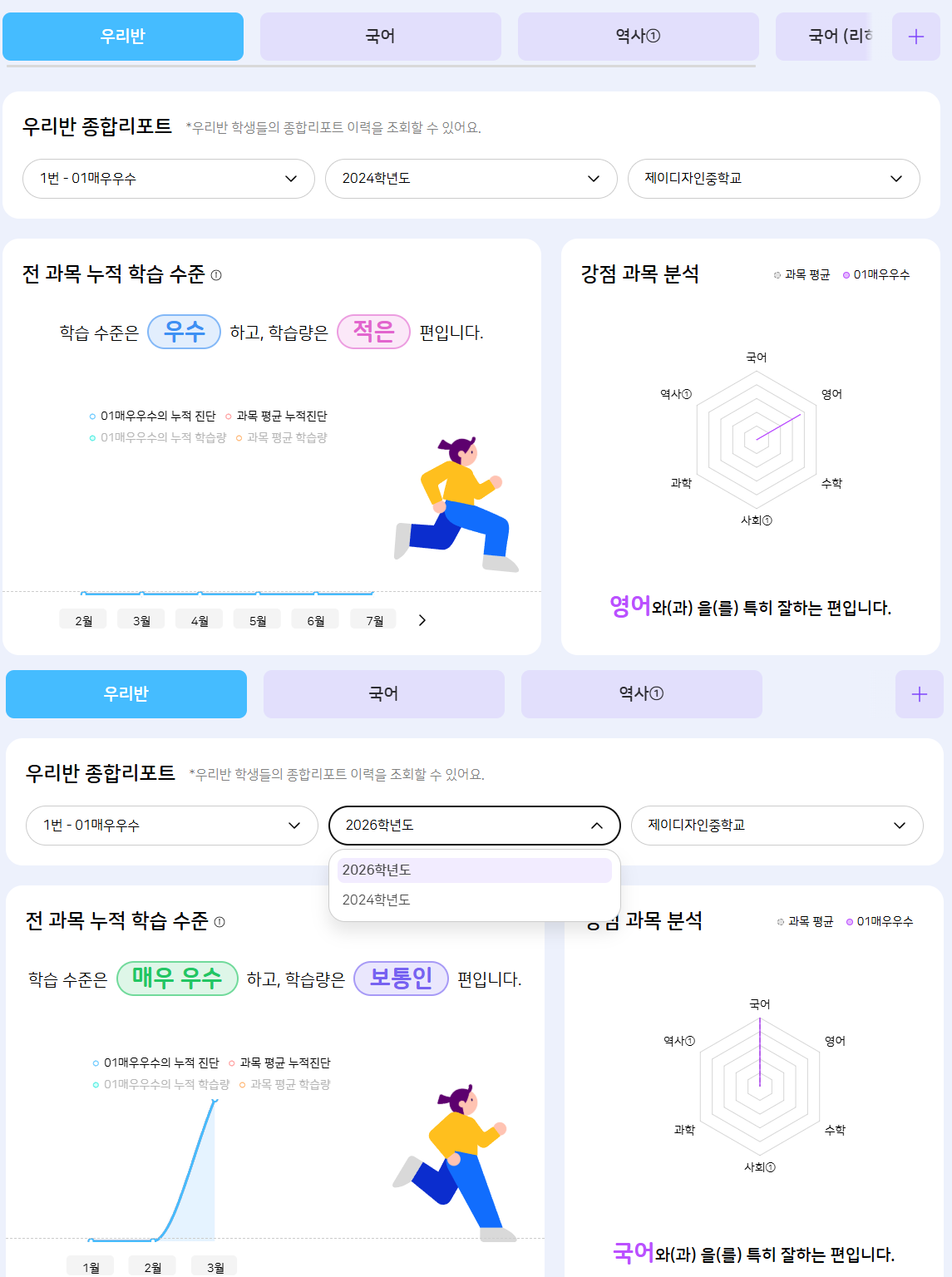Choose 2024학년도 from the open year list
Image resolution: width=952 pixels, height=1277 pixels.
coord(377,900)
